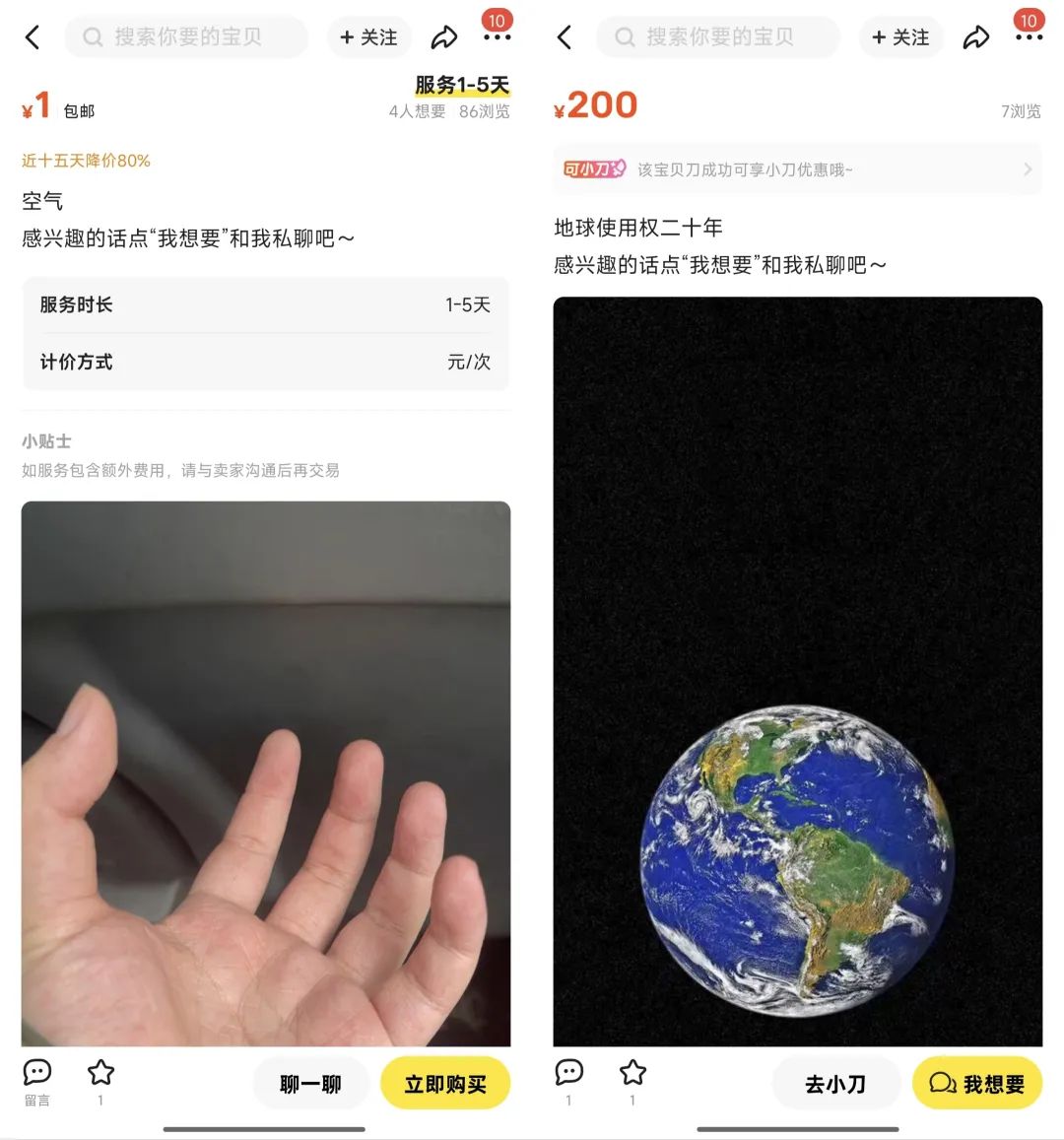Viewport: 1064px width, 1140px height.
Task: Open overflow menu on the 地球使用权 listing page
Action: coord(1029,37)
